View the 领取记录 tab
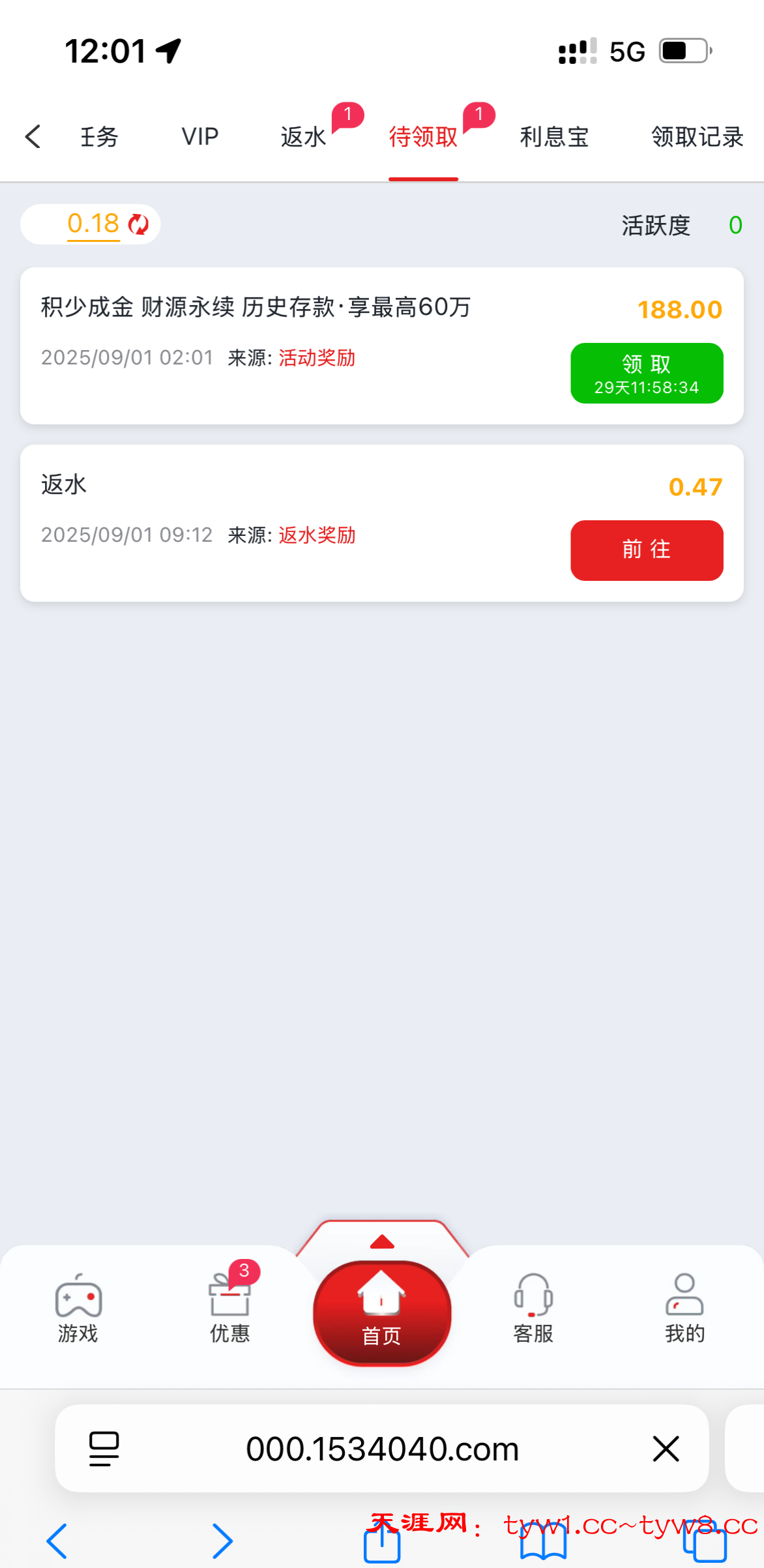The height and width of the screenshot is (1568, 764). tap(697, 137)
